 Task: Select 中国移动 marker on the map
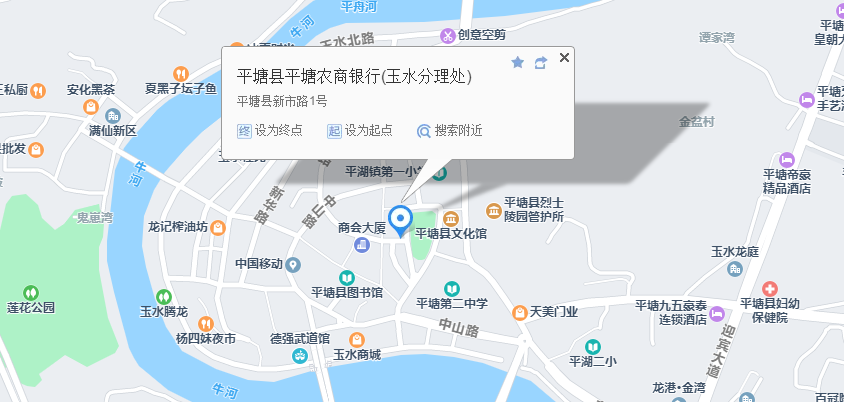click(x=293, y=265)
